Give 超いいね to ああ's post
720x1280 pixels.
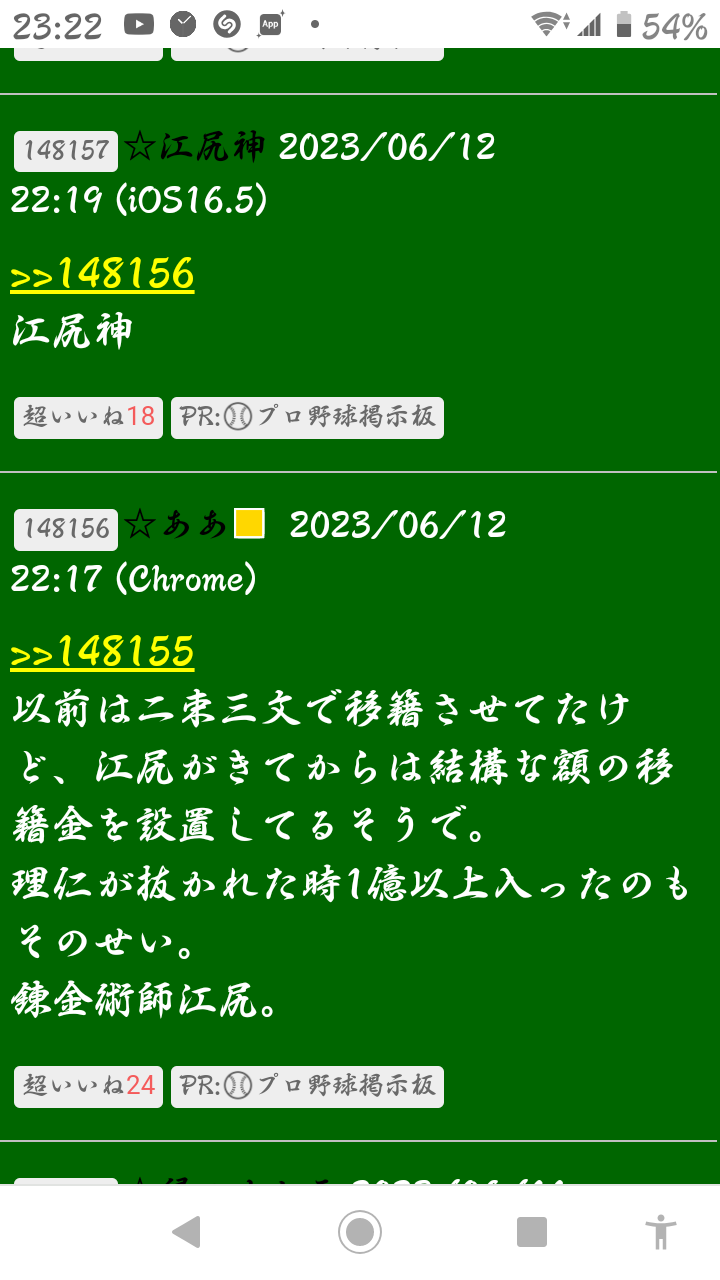coord(88,1085)
